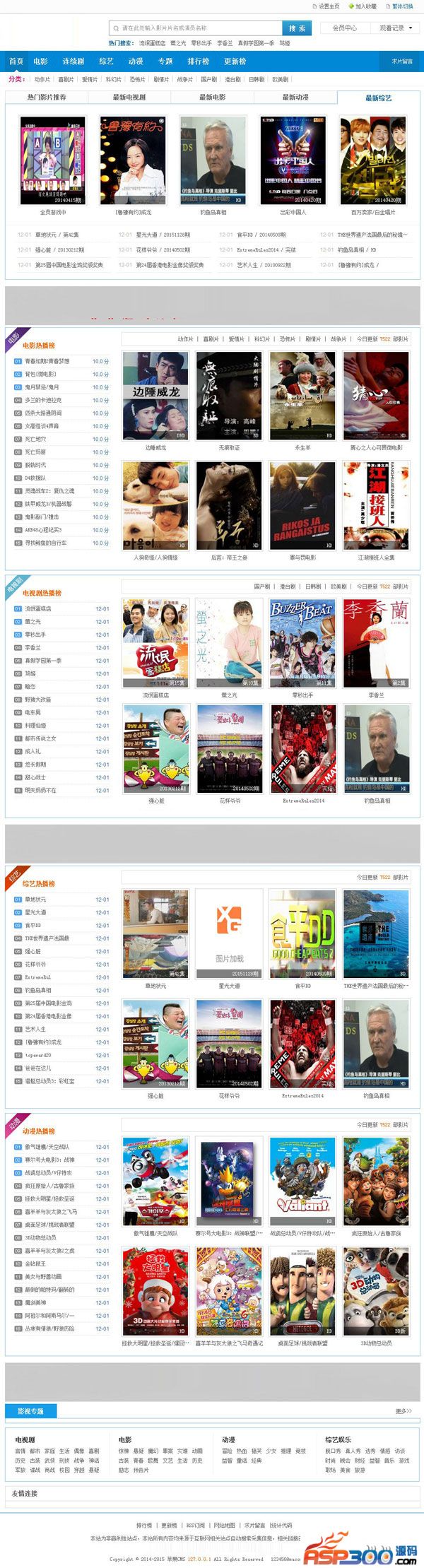This screenshot has width=424, height=1568.
Task: Open the 全员游戏中 poster
Action: (x=53, y=162)
